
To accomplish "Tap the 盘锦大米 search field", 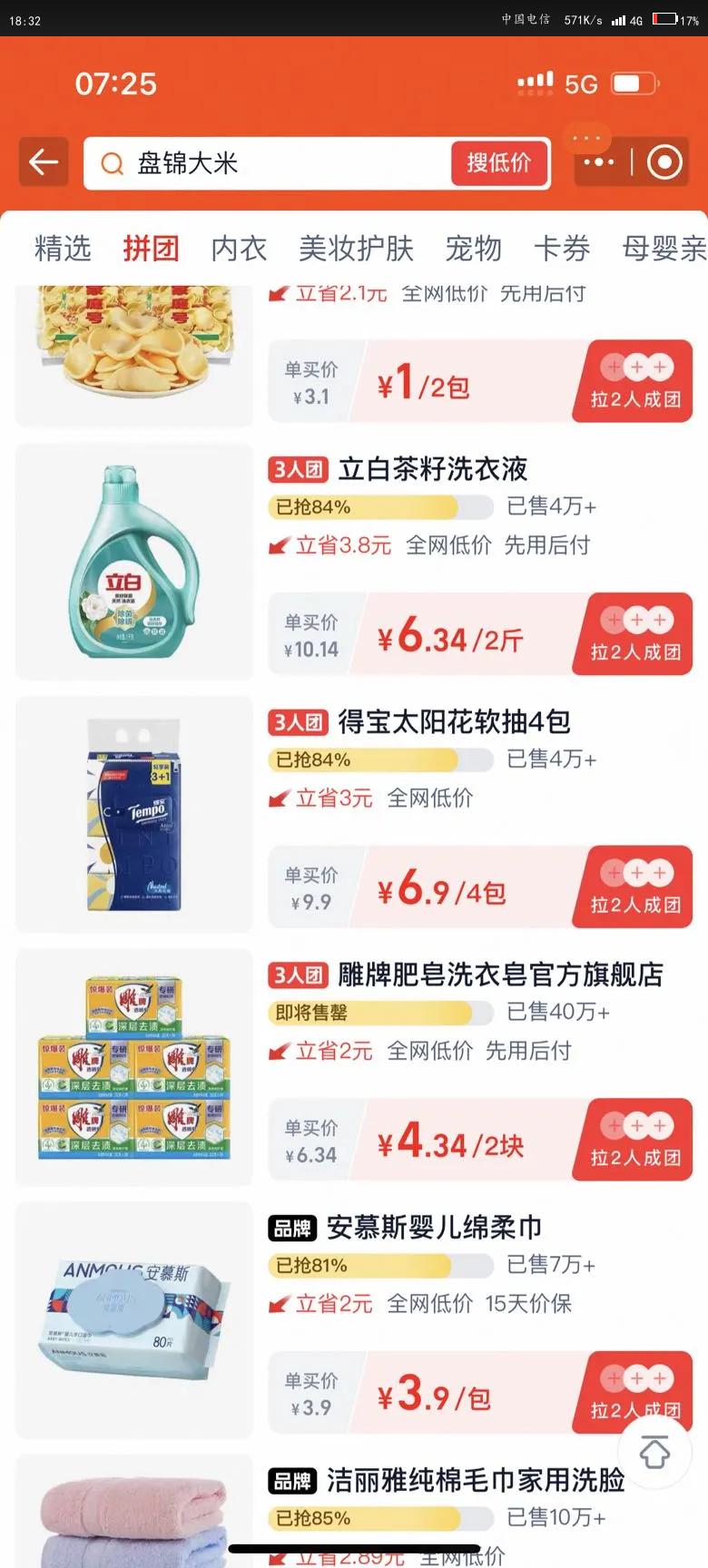I will pyautogui.click(x=272, y=163).
